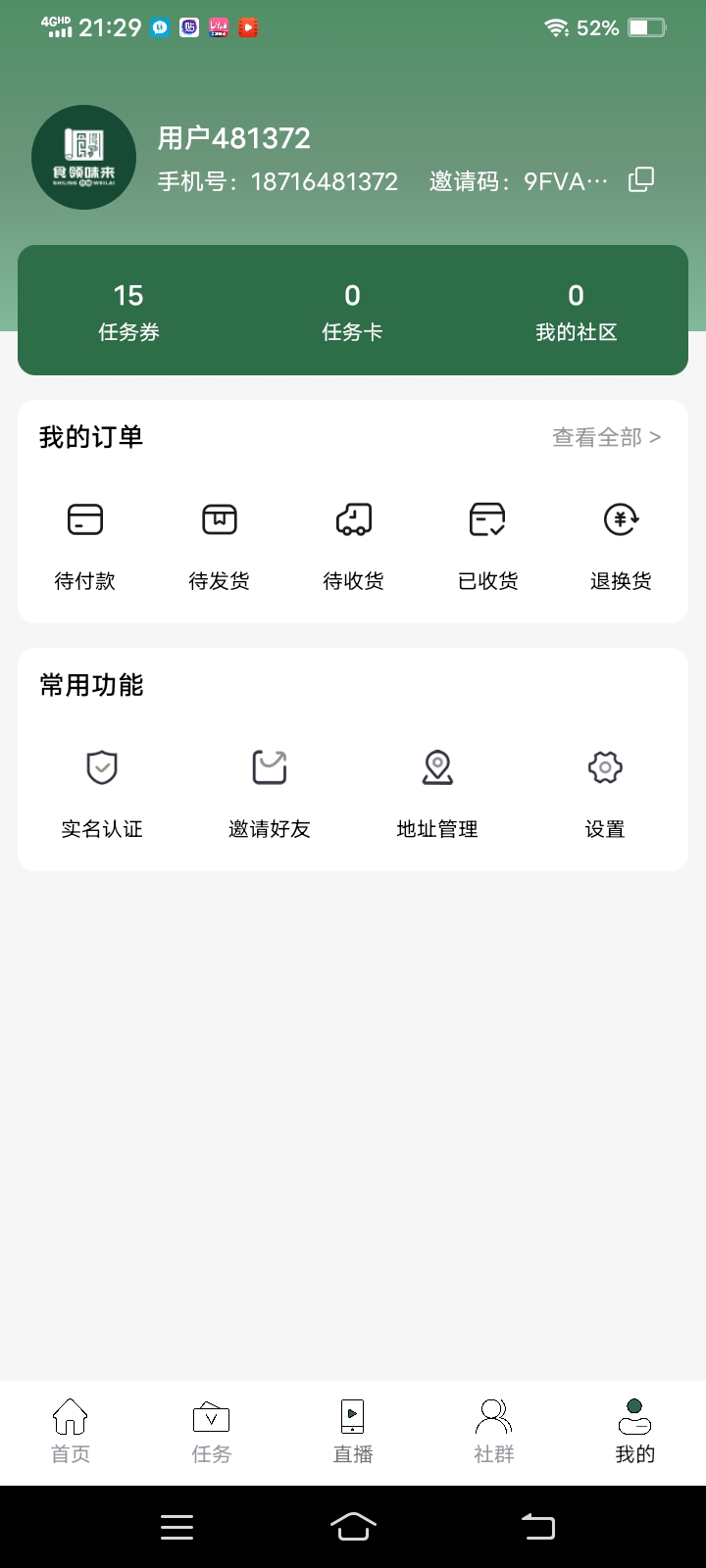This screenshot has height=1568, width=706.
Task: Open 待付款 orders
Action: pos(85,545)
